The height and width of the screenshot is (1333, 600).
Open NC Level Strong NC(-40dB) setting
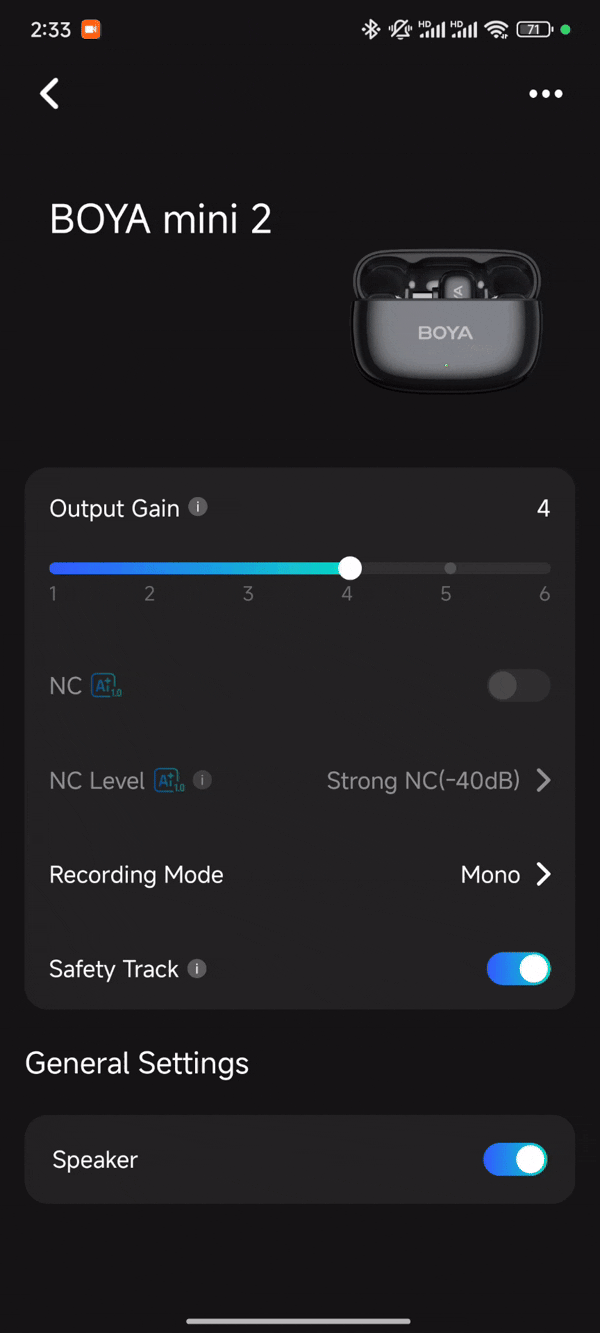point(438,781)
